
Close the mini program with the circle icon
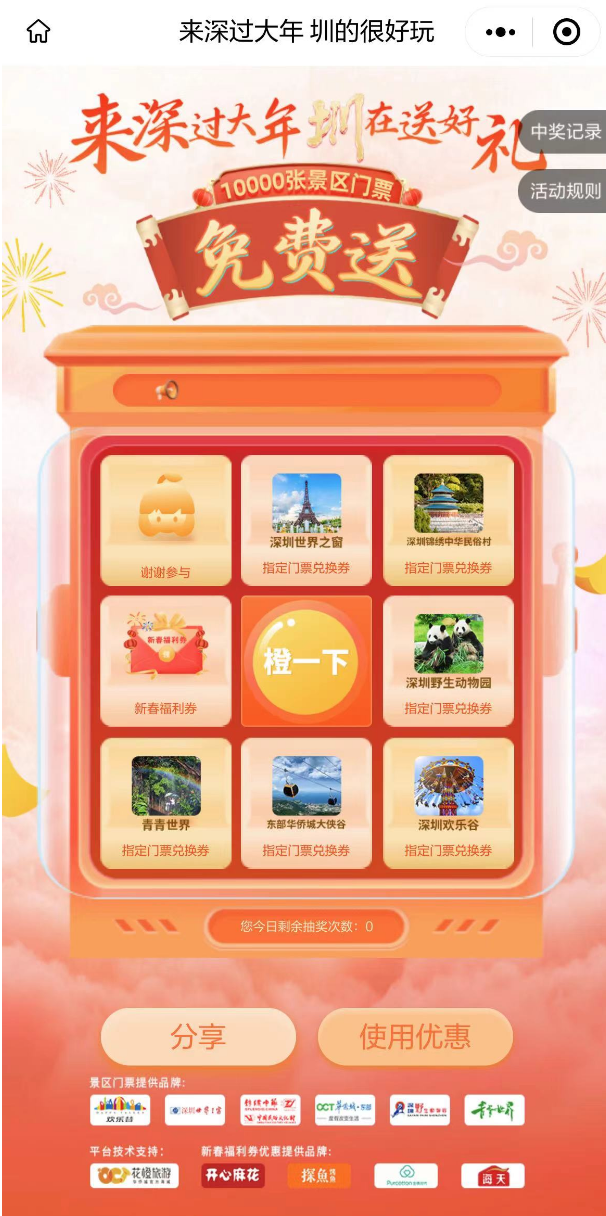click(x=567, y=32)
